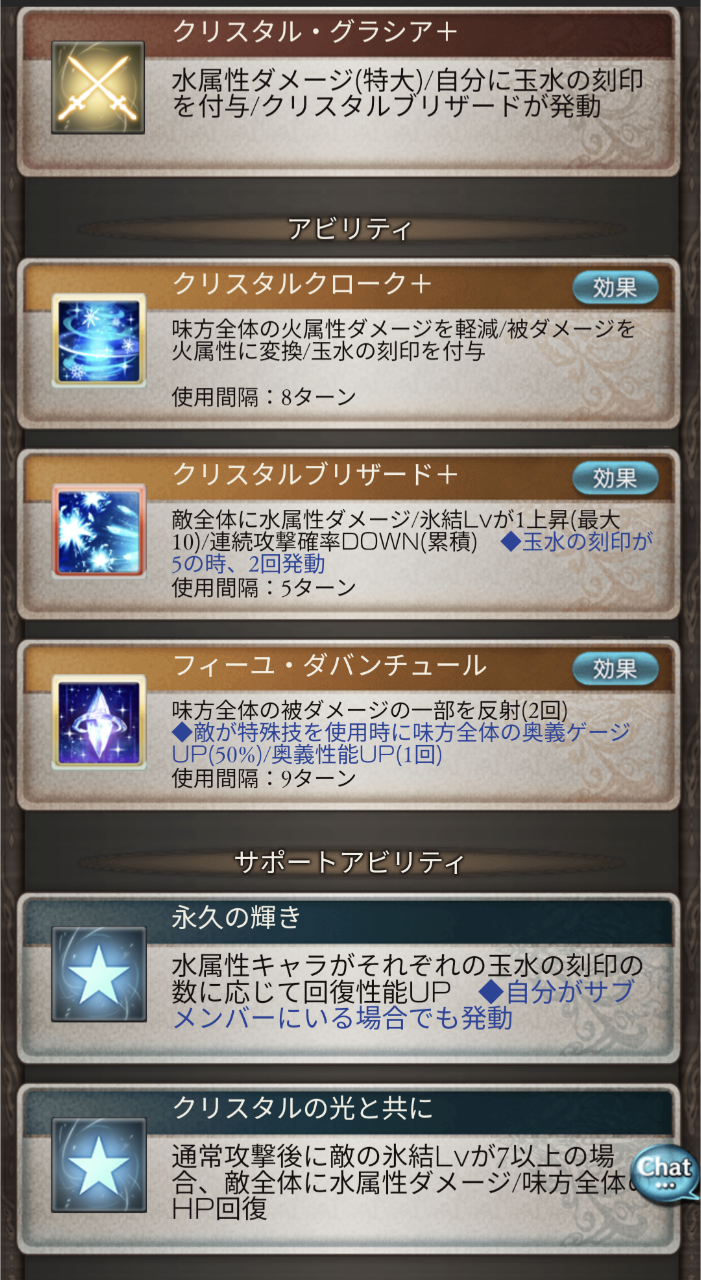Show 効果 details for クリスタルブリザード+
The width and height of the screenshot is (701, 1280).
point(615,478)
